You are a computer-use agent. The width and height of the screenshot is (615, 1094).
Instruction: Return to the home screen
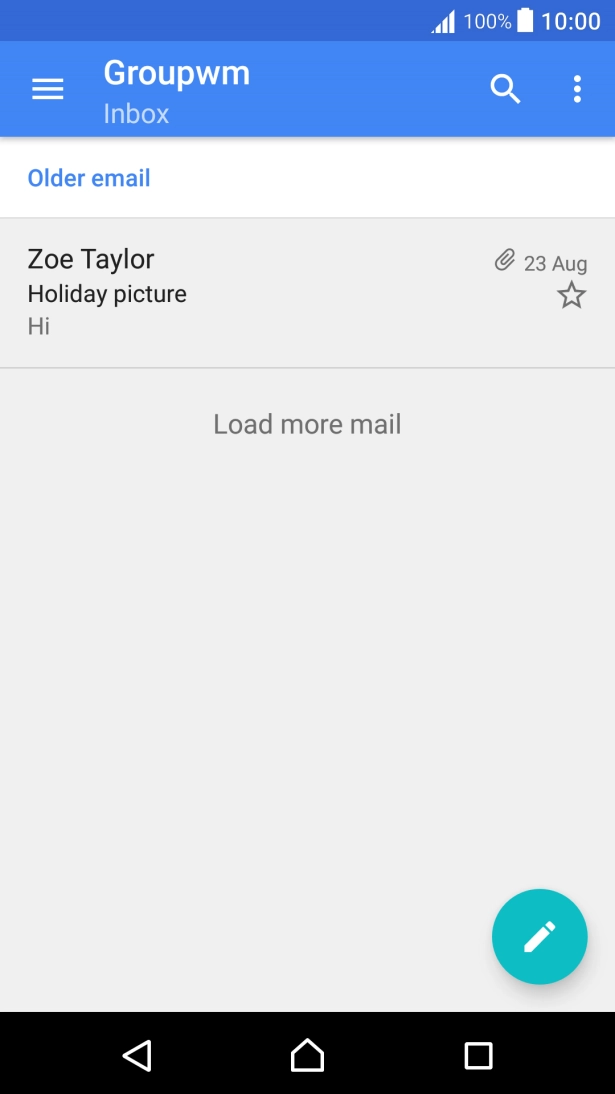click(x=307, y=1055)
